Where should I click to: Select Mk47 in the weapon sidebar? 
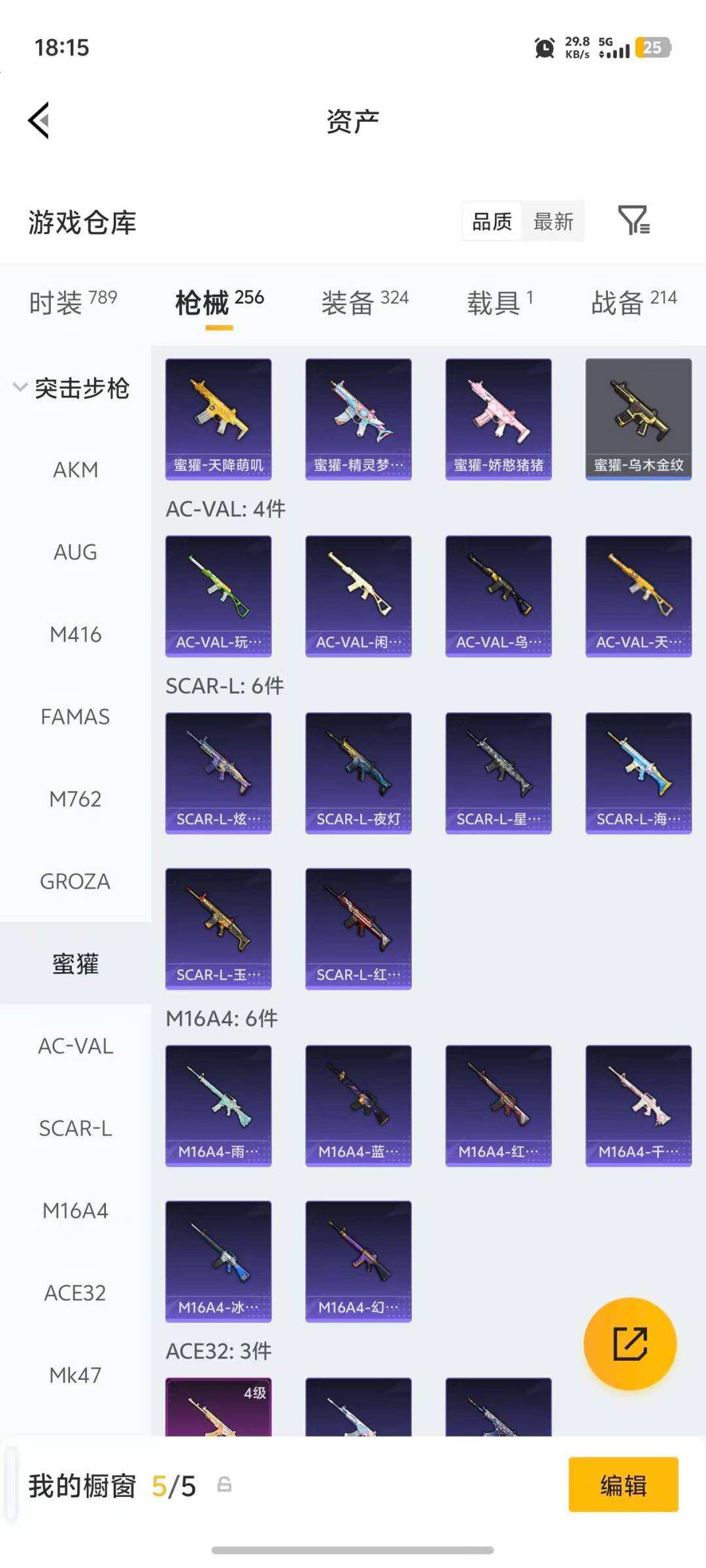[x=75, y=1375]
